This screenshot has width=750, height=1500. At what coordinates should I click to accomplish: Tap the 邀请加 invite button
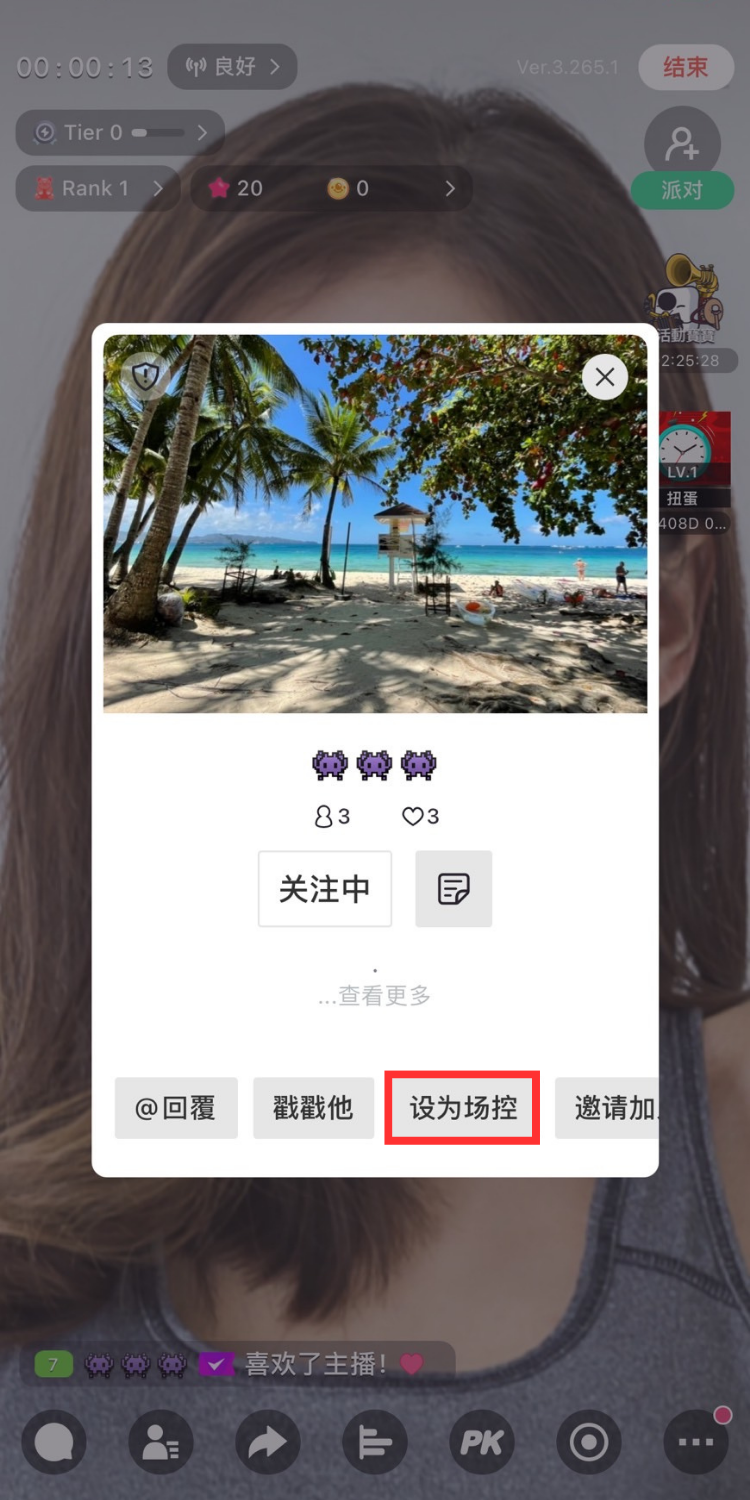(x=612, y=1108)
